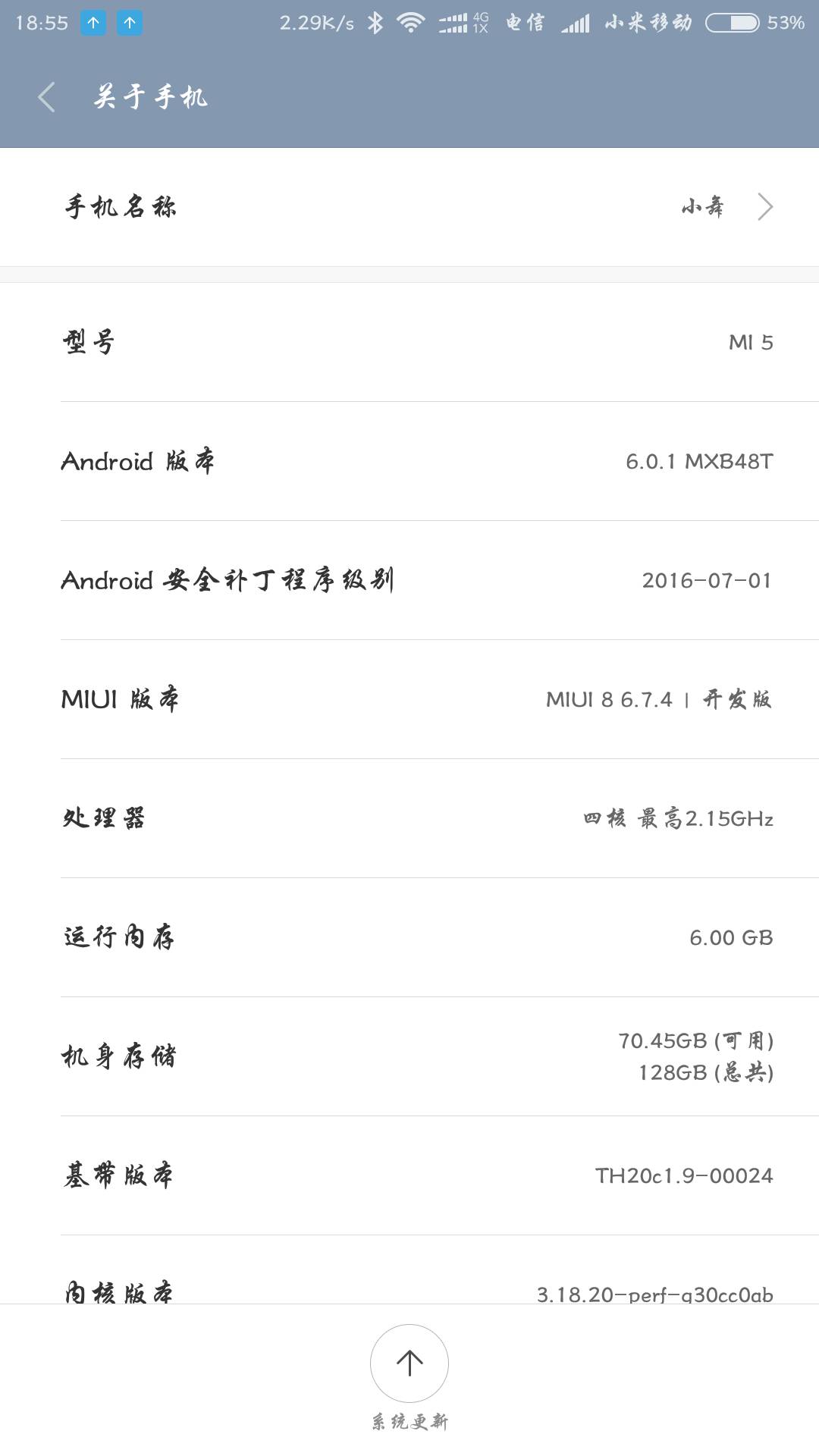Tap the 机身存储 storage row
The height and width of the screenshot is (1456, 819).
point(409,1056)
